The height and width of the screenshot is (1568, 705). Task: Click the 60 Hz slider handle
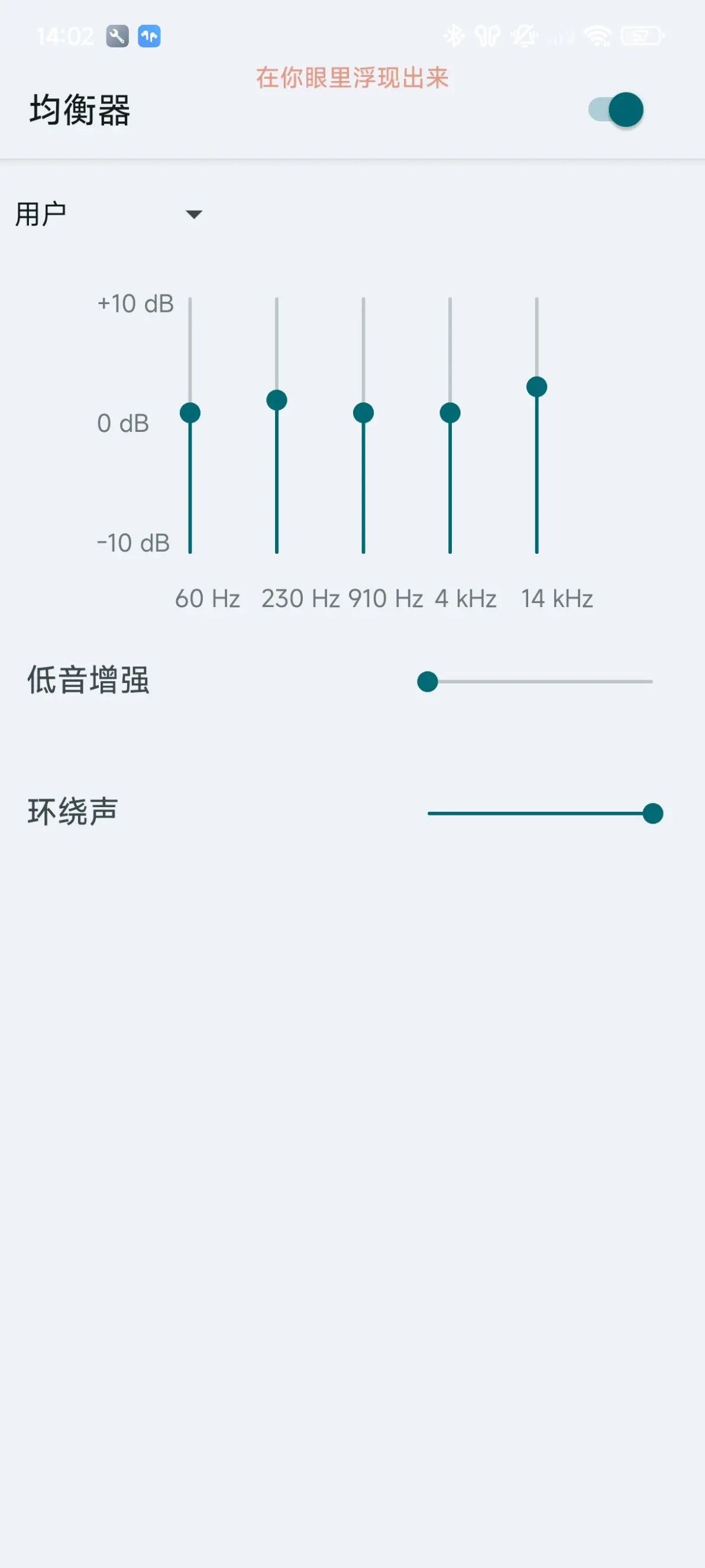point(190,412)
